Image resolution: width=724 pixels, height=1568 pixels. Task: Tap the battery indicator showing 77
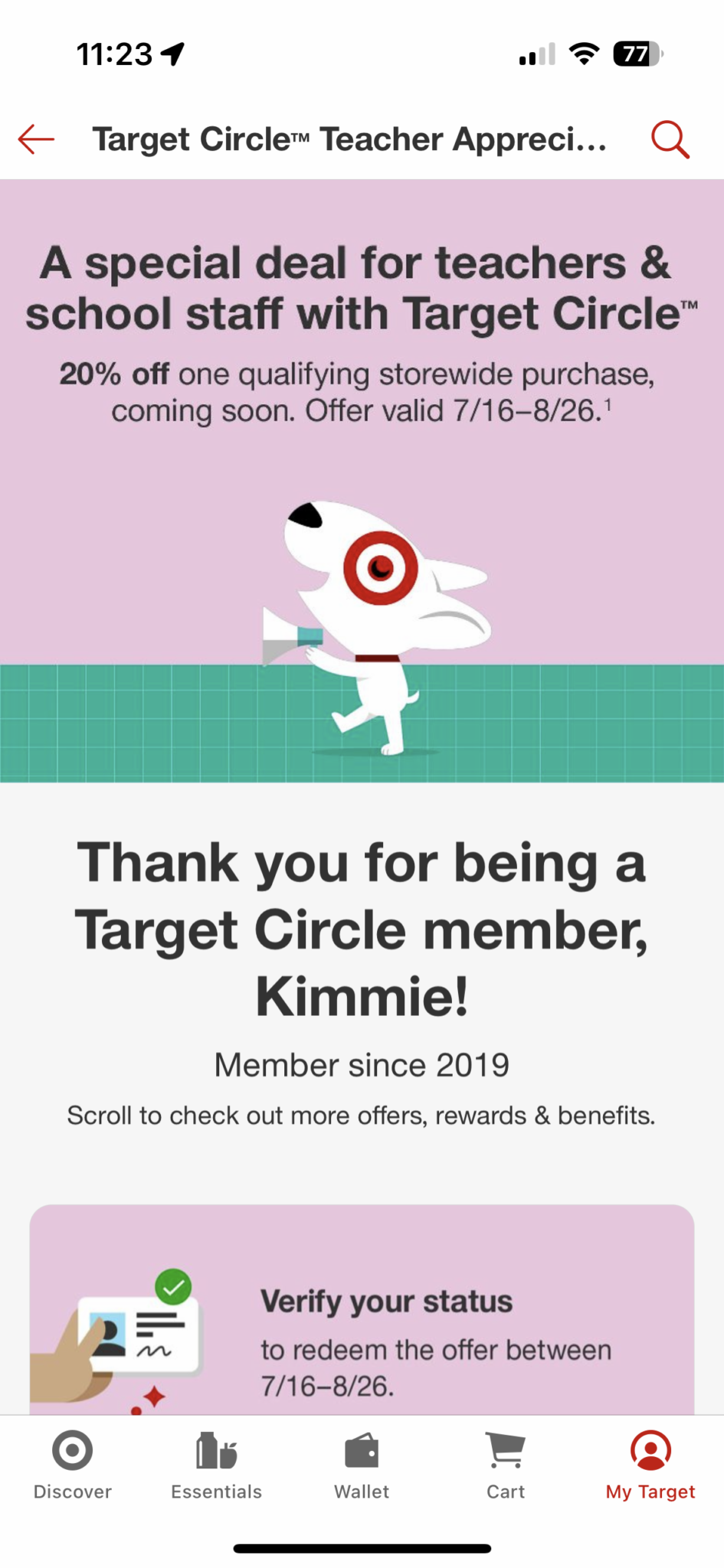coord(634,54)
